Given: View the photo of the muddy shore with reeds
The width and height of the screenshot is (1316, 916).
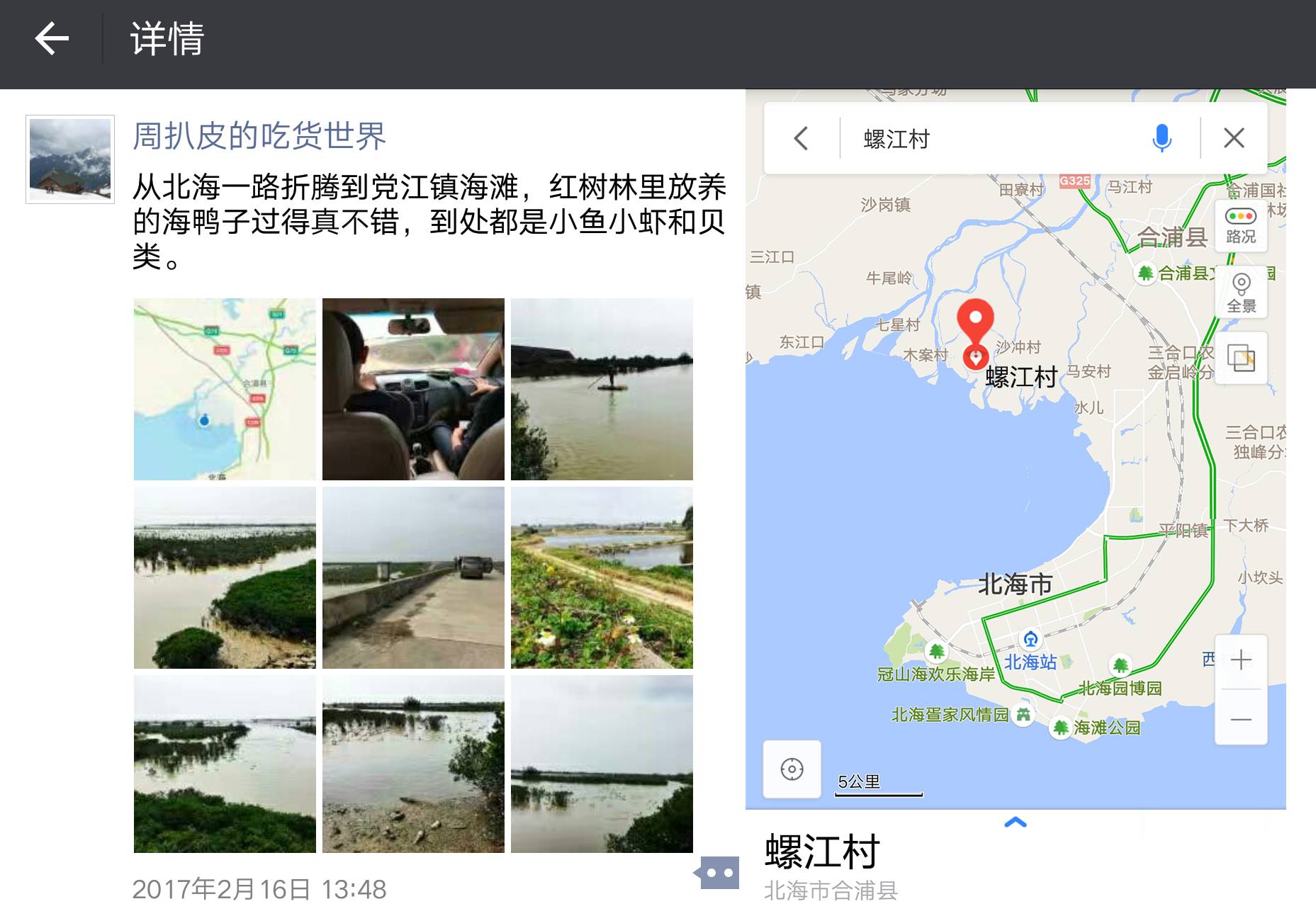Looking at the screenshot, I should point(413,764).
